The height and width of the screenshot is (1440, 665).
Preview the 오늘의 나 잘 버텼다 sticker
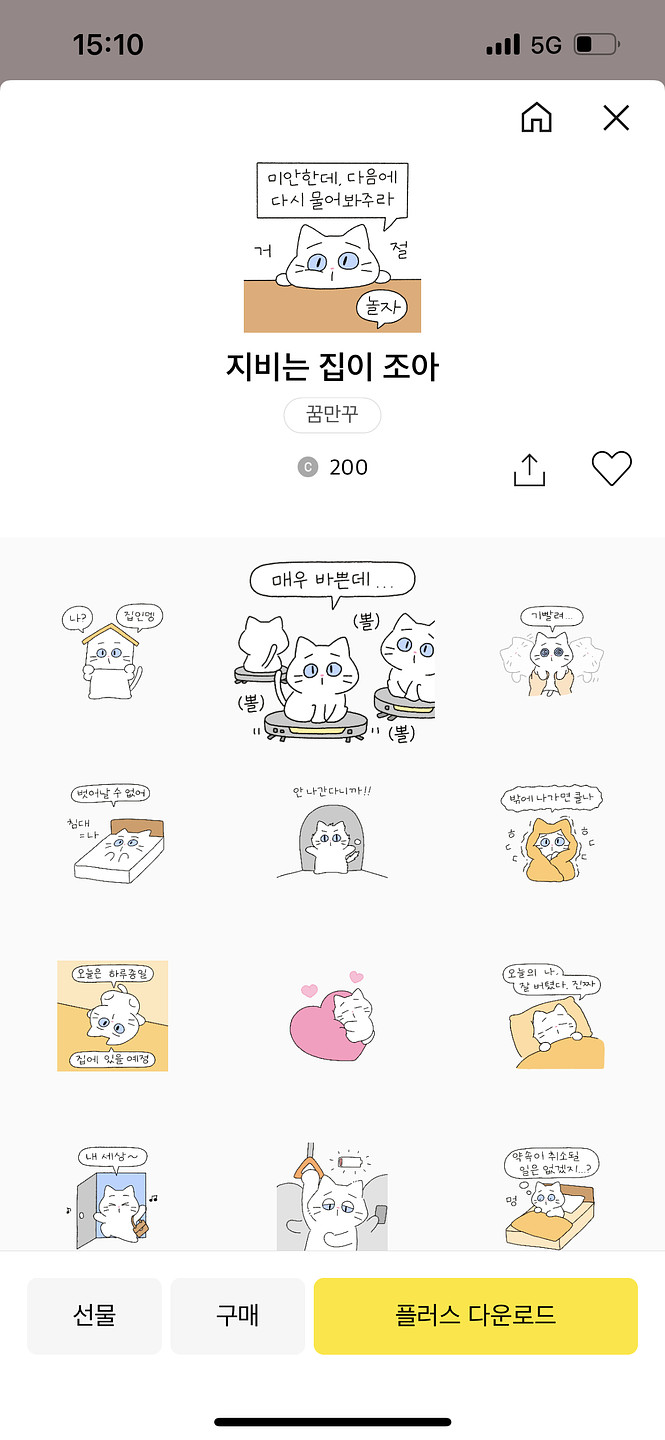[551, 1015]
